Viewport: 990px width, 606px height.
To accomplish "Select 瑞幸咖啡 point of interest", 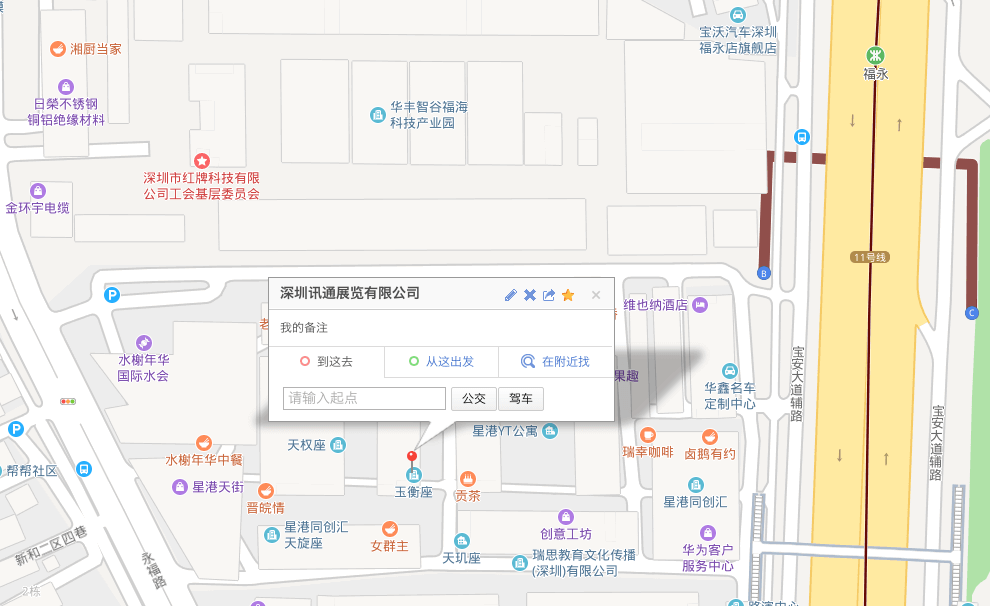I will [x=648, y=435].
